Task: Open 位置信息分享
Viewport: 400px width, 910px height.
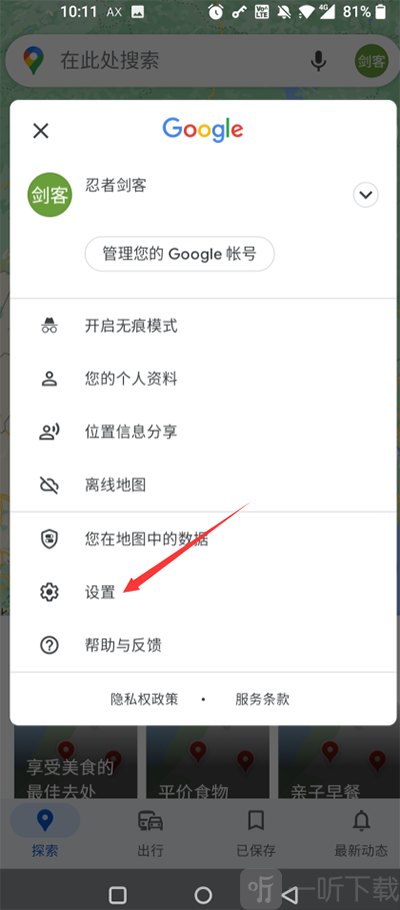Action: pos(203,432)
